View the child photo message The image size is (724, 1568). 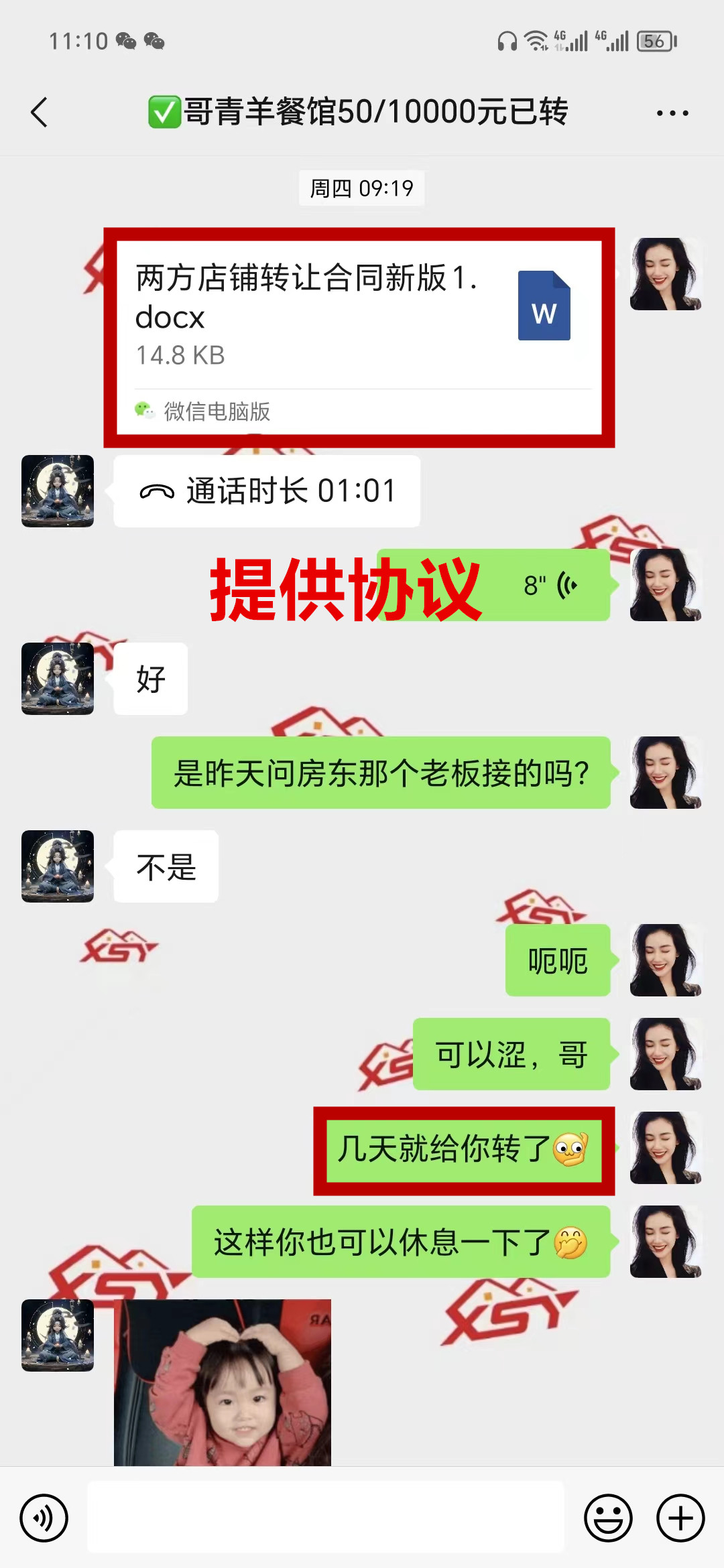coord(223,1382)
